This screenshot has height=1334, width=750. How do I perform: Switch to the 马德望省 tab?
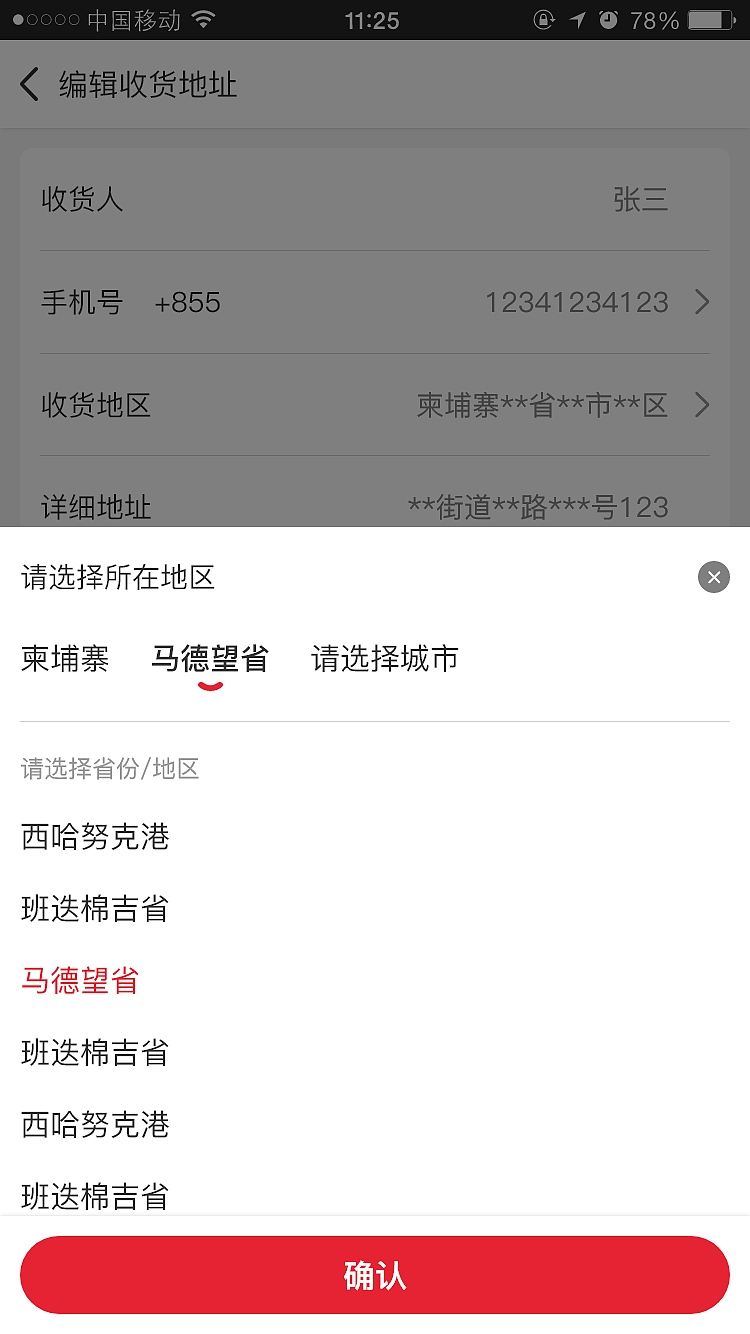[x=210, y=659]
